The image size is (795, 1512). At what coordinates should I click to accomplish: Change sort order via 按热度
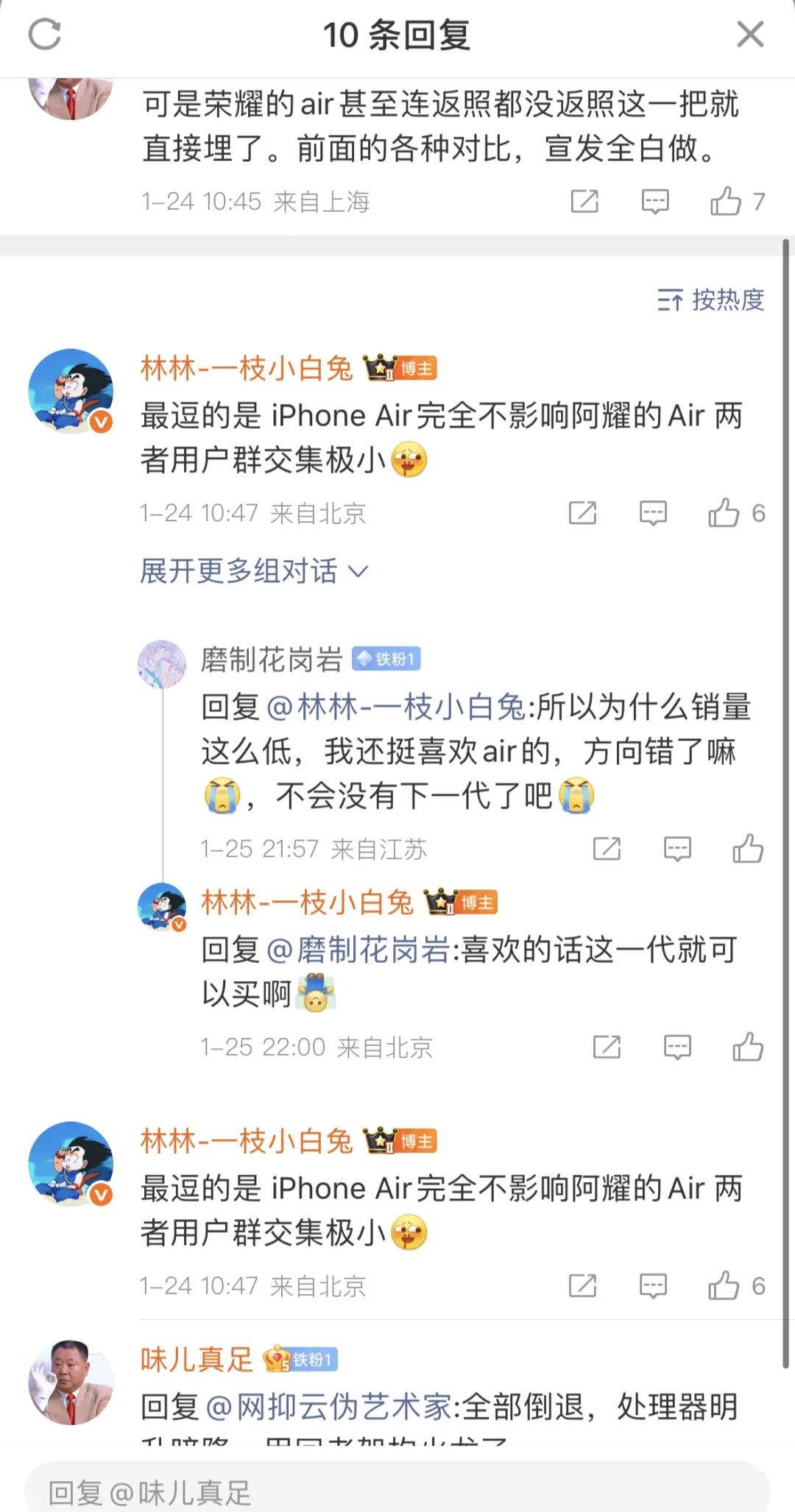point(711,300)
